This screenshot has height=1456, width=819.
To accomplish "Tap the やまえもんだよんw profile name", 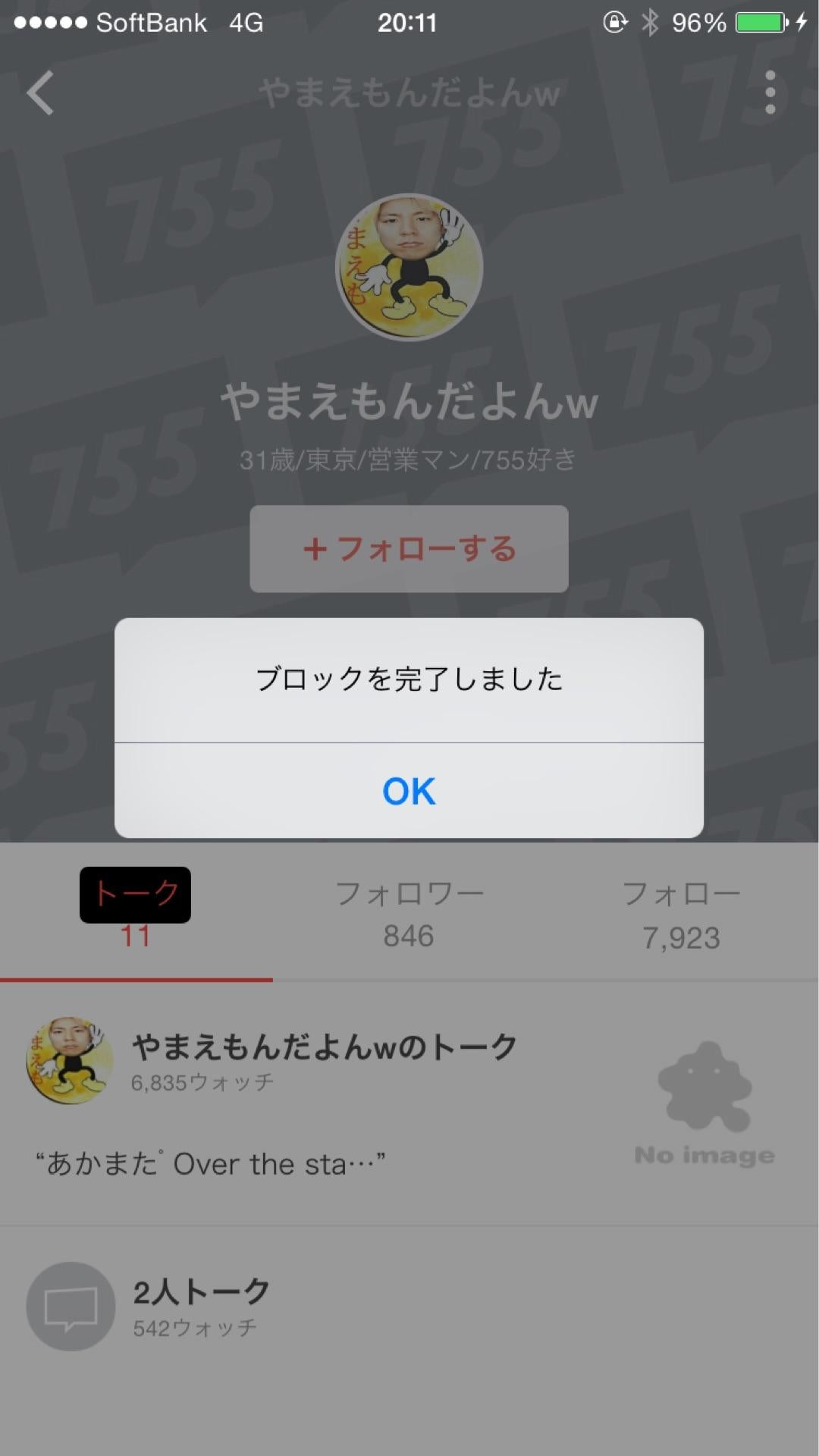I will point(409,403).
